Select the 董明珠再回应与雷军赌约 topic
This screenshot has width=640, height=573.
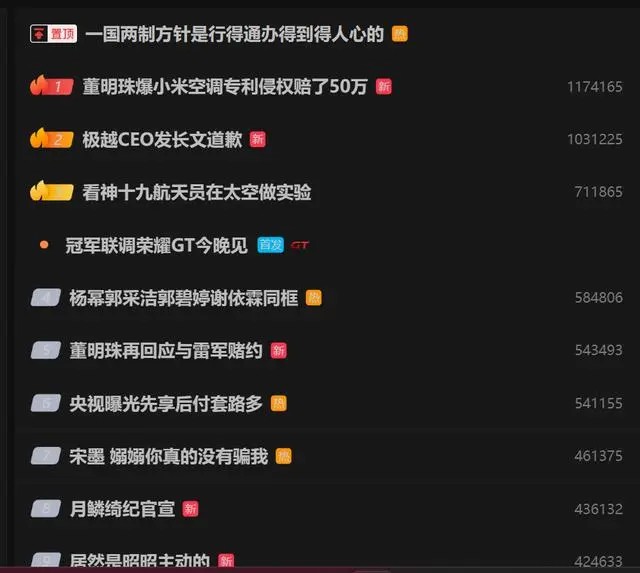(166, 350)
